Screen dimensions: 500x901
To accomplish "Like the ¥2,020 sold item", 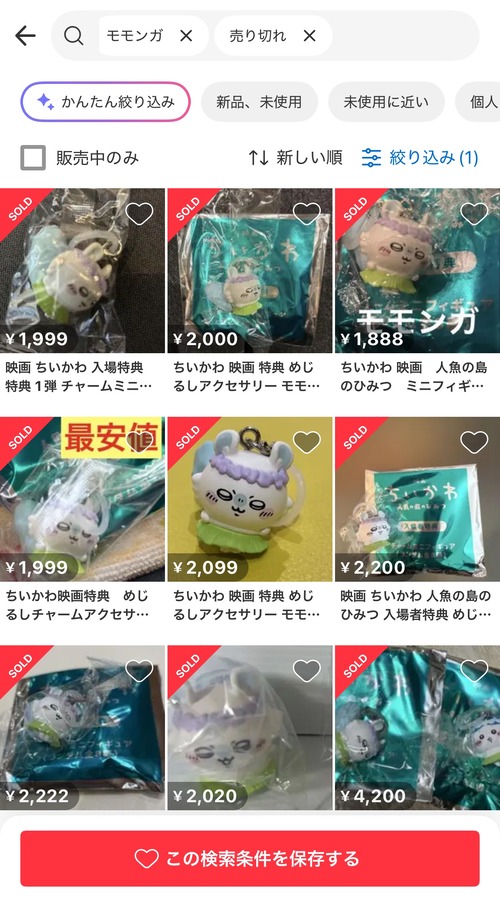I will [306, 671].
